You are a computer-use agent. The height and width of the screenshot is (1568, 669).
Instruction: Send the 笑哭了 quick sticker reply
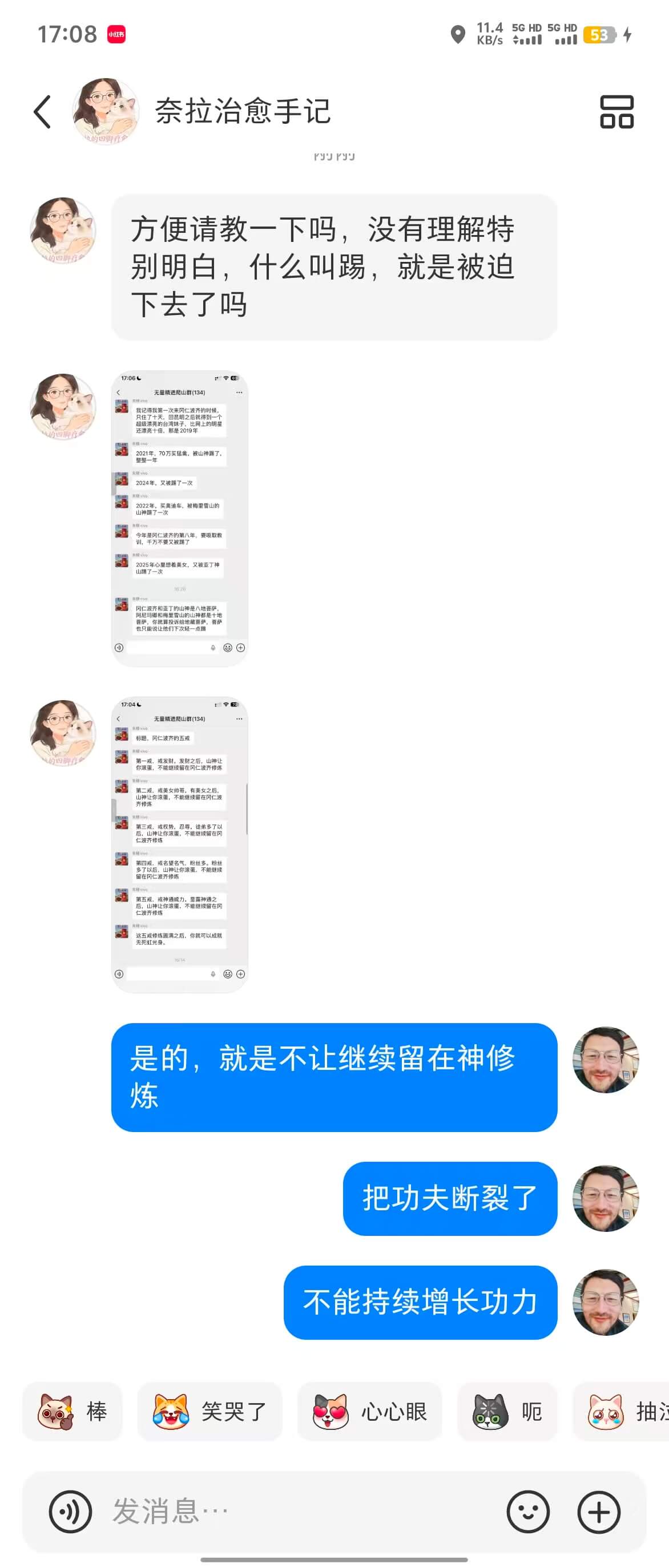[x=209, y=1412]
